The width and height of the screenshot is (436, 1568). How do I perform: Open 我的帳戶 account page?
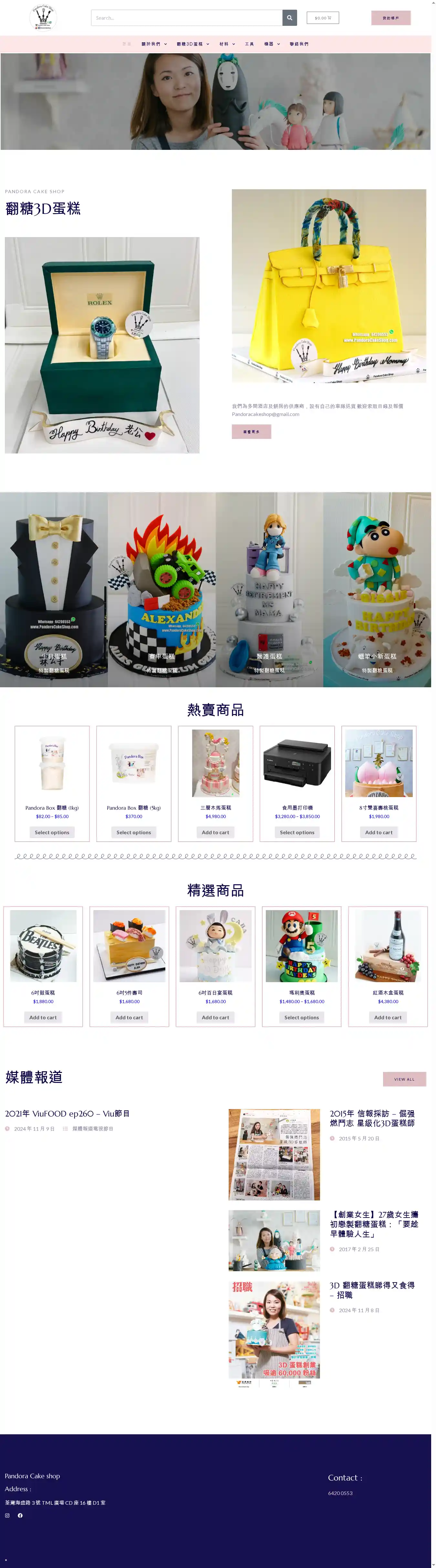coord(390,18)
